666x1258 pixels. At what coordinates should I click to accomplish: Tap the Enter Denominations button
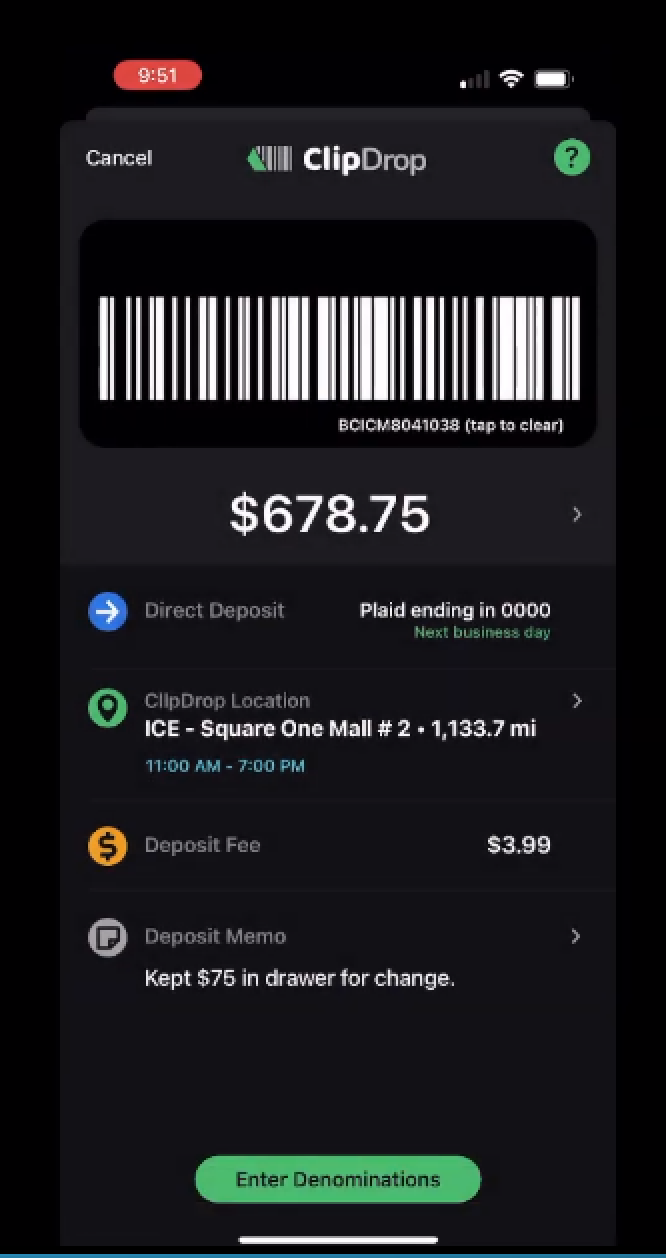tap(338, 1179)
